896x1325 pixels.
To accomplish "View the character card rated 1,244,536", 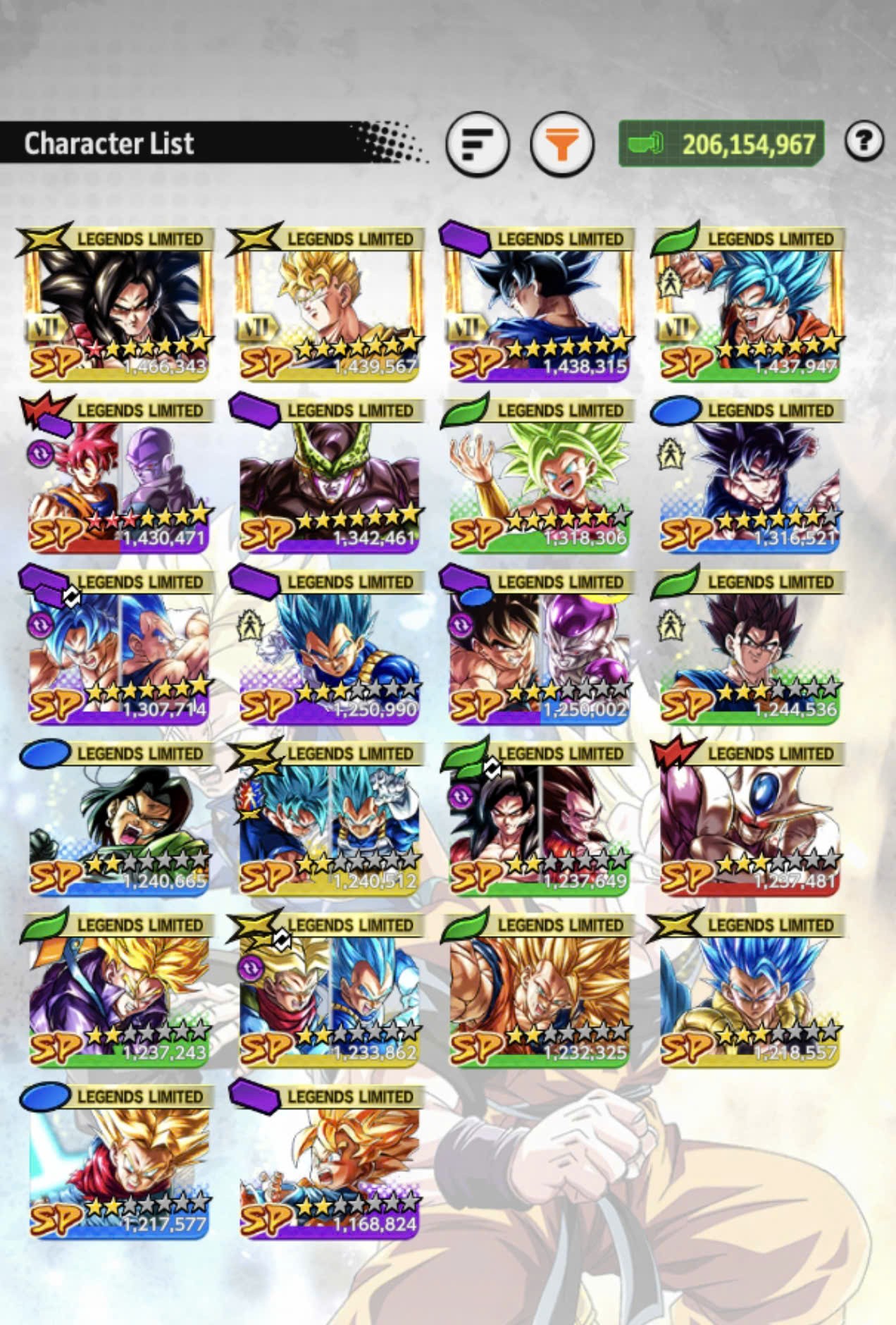I will pyautogui.click(x=749, y=647).
